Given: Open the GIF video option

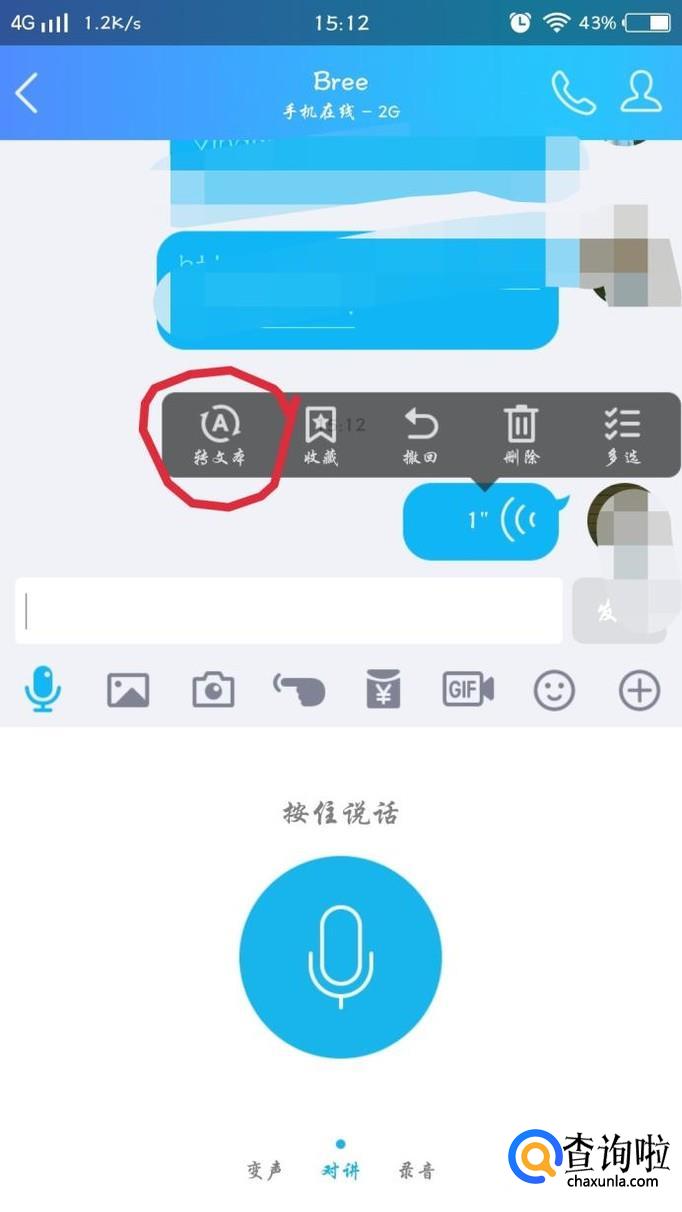Looking at the screenshot, I should coord(468,690).
